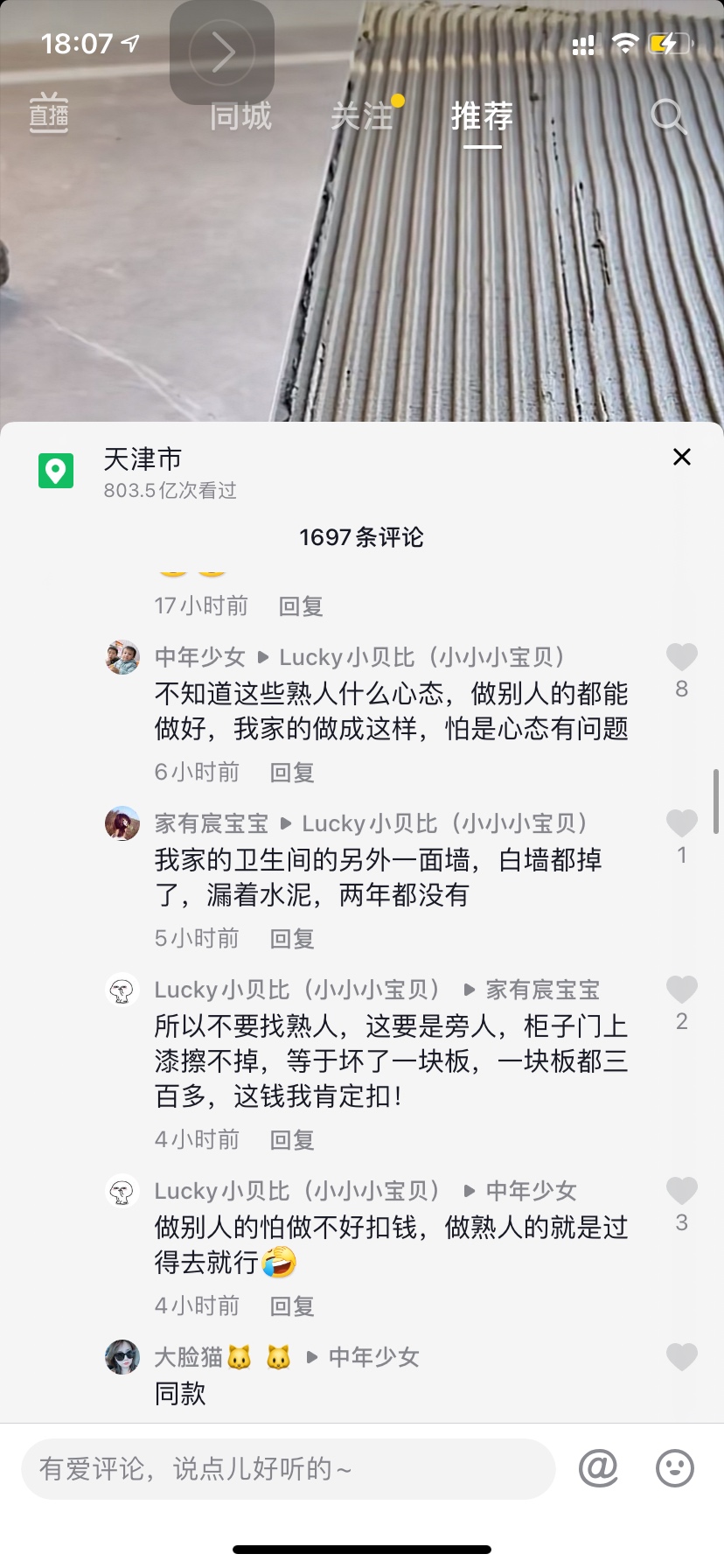Reply to the comment posted 5小时前
The height and width of the screenshot is (1568, 724).
pos(292,938)
